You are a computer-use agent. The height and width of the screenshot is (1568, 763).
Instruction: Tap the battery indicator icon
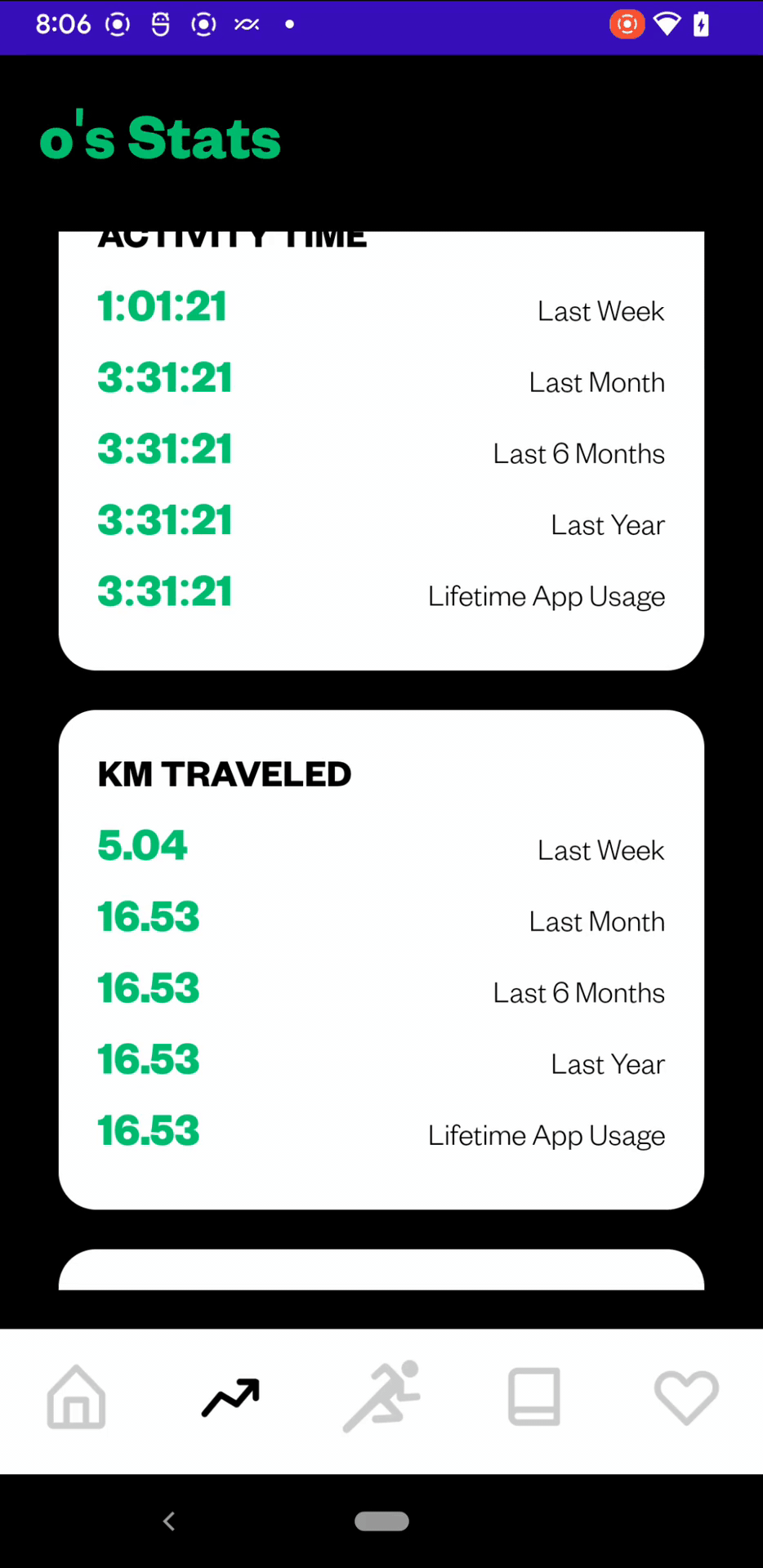click(701, 24)
